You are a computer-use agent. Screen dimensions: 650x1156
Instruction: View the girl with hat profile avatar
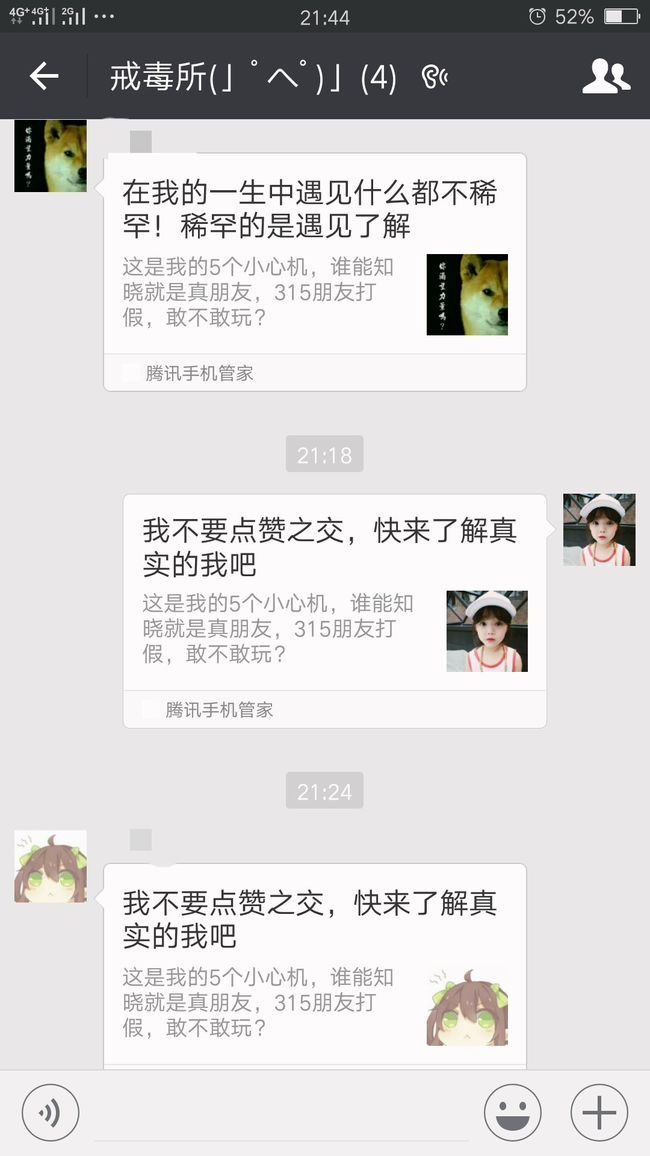click(x=599, y=529)
